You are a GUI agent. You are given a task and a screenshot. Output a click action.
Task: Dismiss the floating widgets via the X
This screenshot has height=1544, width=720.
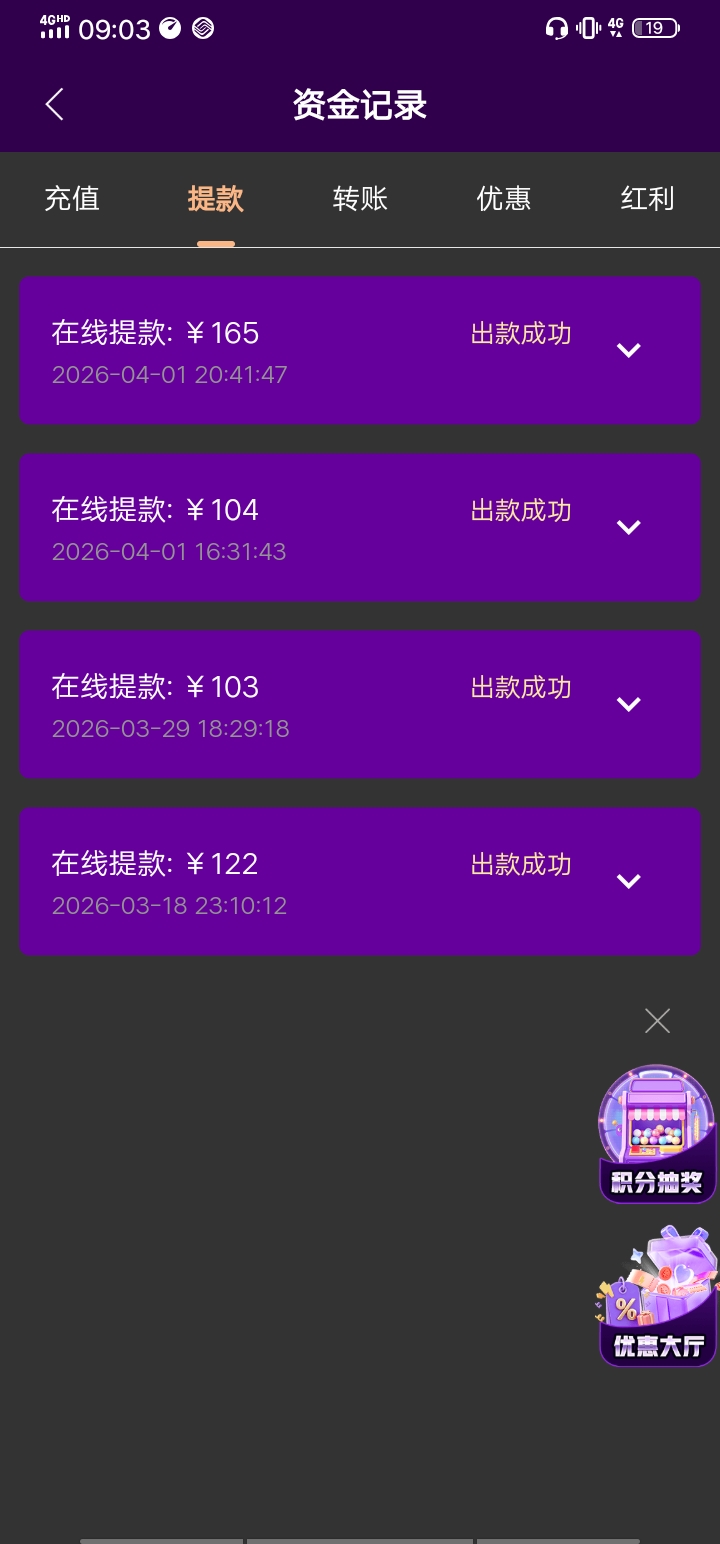tap(657, 1020)
